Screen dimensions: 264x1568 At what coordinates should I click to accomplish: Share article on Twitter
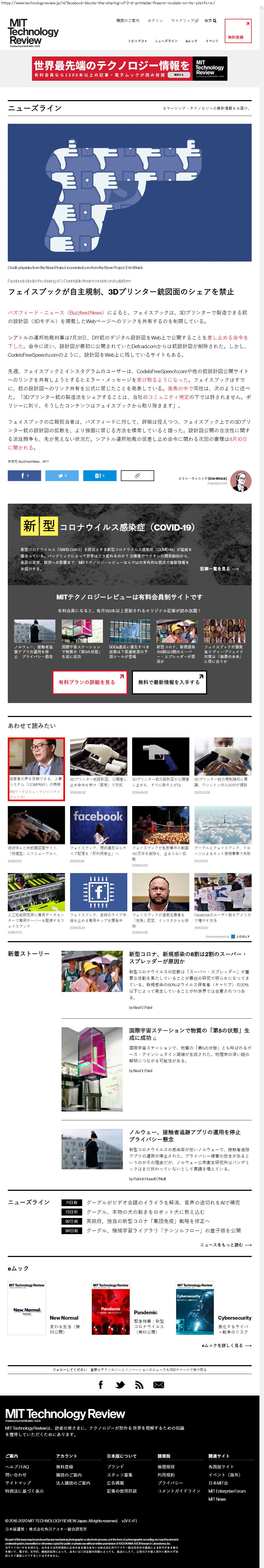(62, 475)
